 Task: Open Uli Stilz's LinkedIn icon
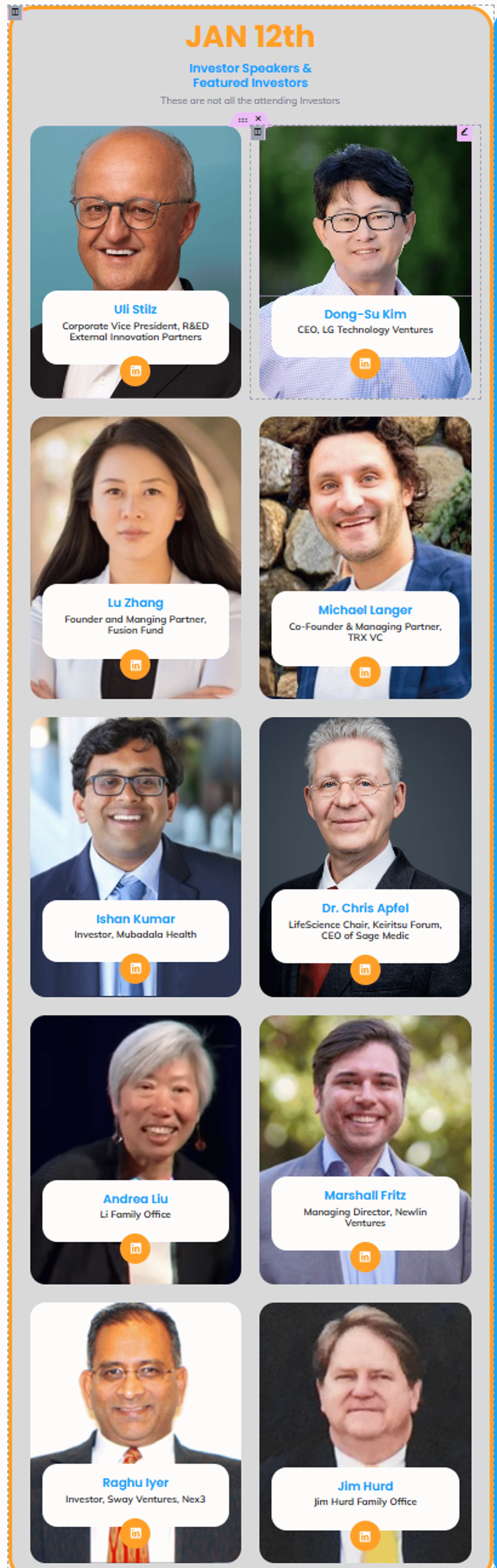(135, 371)
